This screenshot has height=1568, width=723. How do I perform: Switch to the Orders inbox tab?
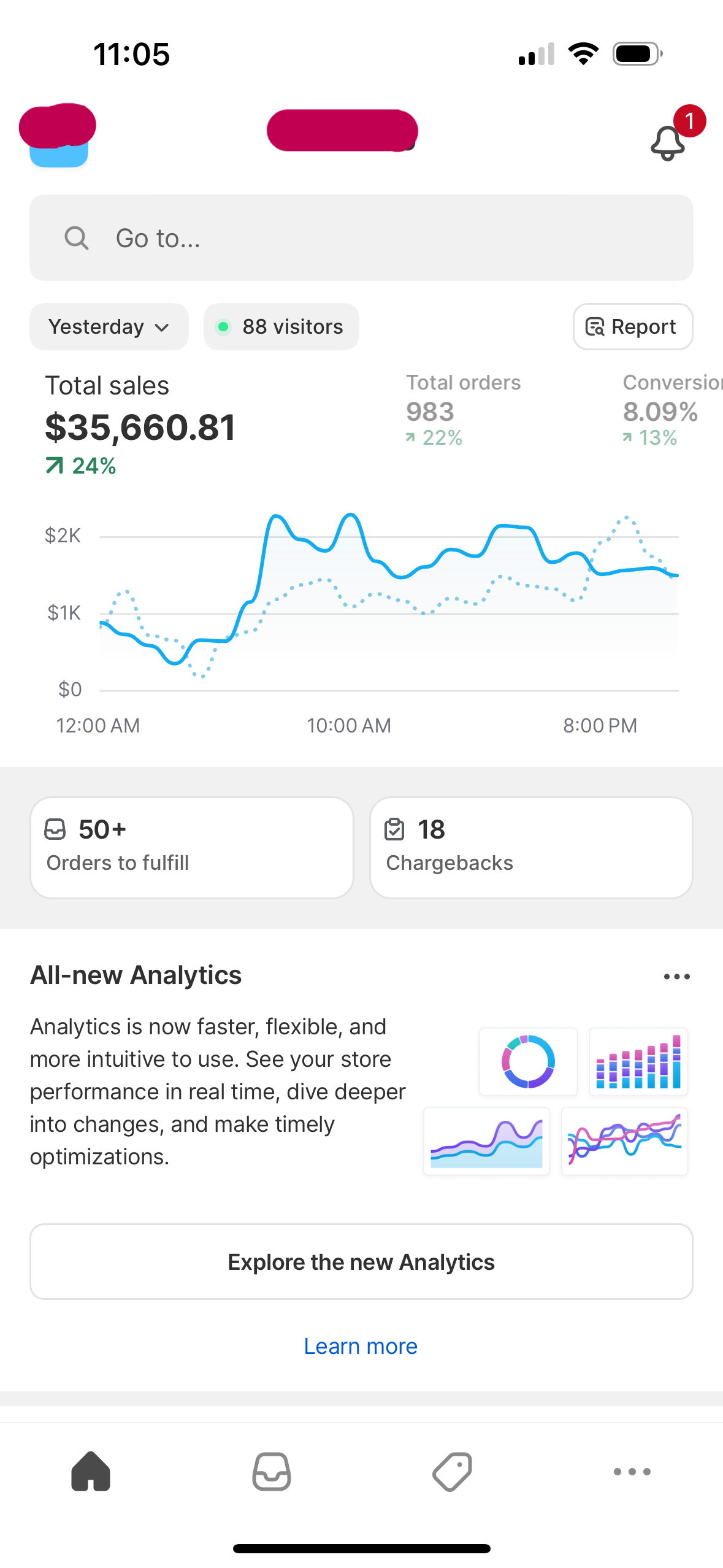(x=272, y=1471)
